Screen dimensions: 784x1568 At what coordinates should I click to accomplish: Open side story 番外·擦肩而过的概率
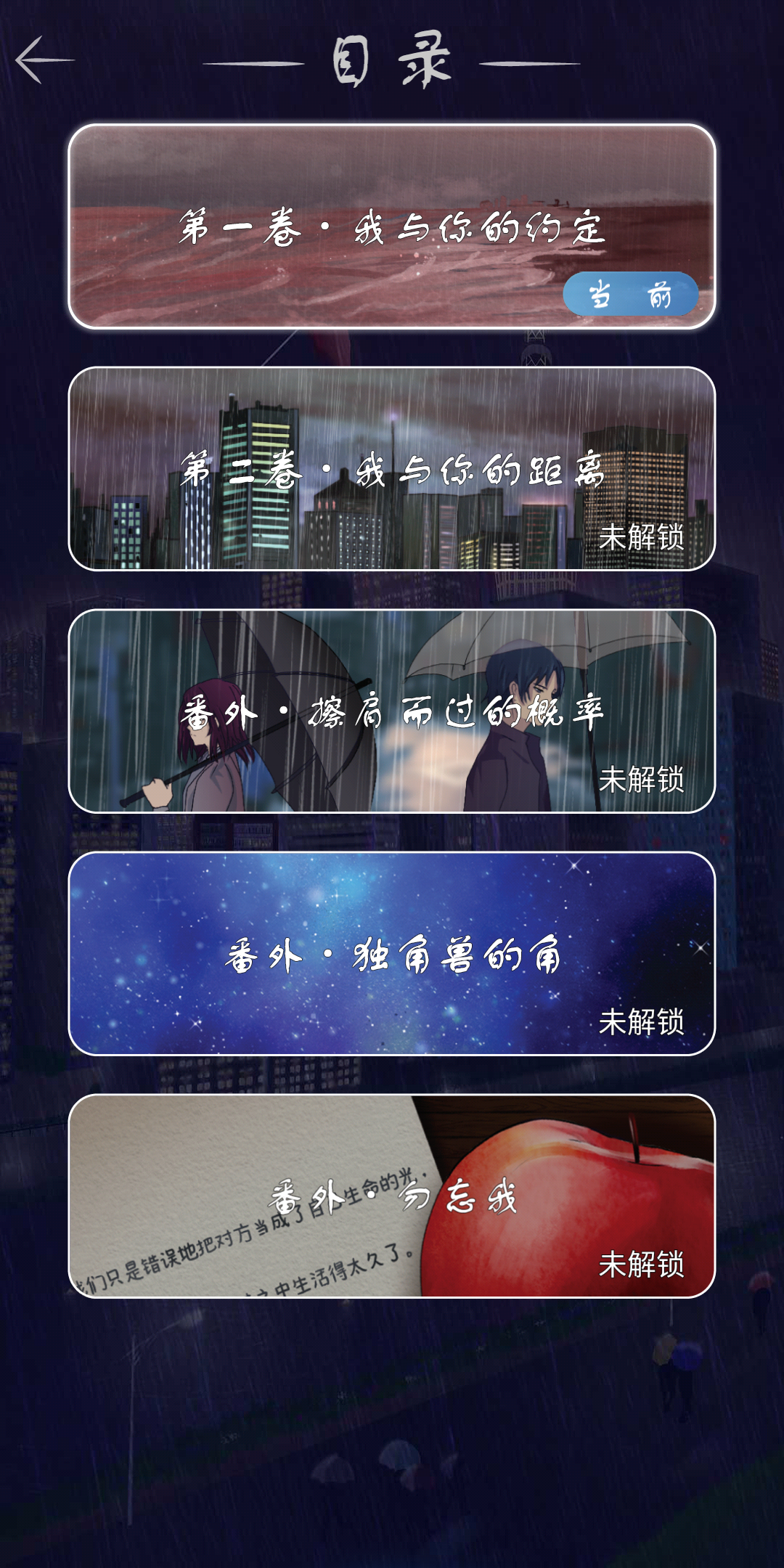click(392, 711)
